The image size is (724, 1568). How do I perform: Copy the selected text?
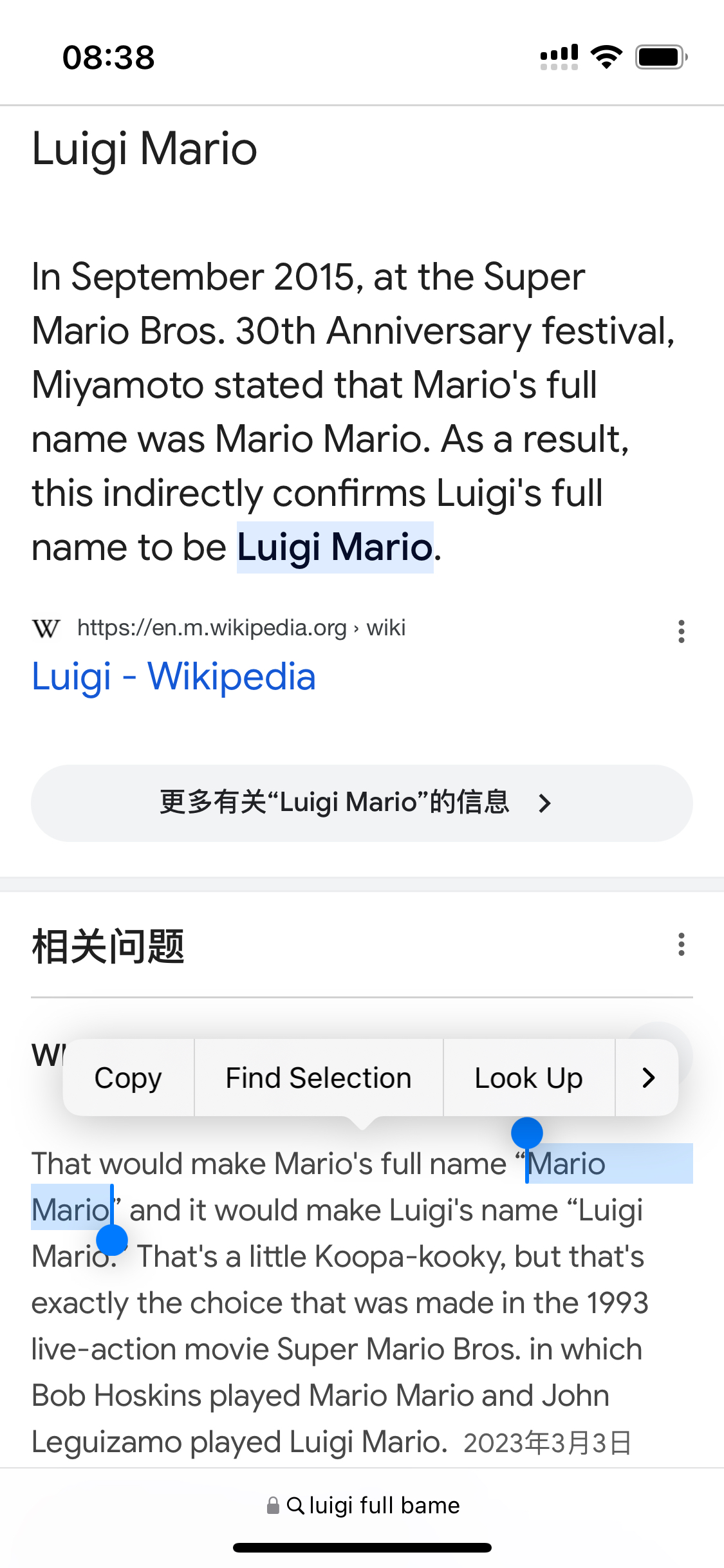128,1078
